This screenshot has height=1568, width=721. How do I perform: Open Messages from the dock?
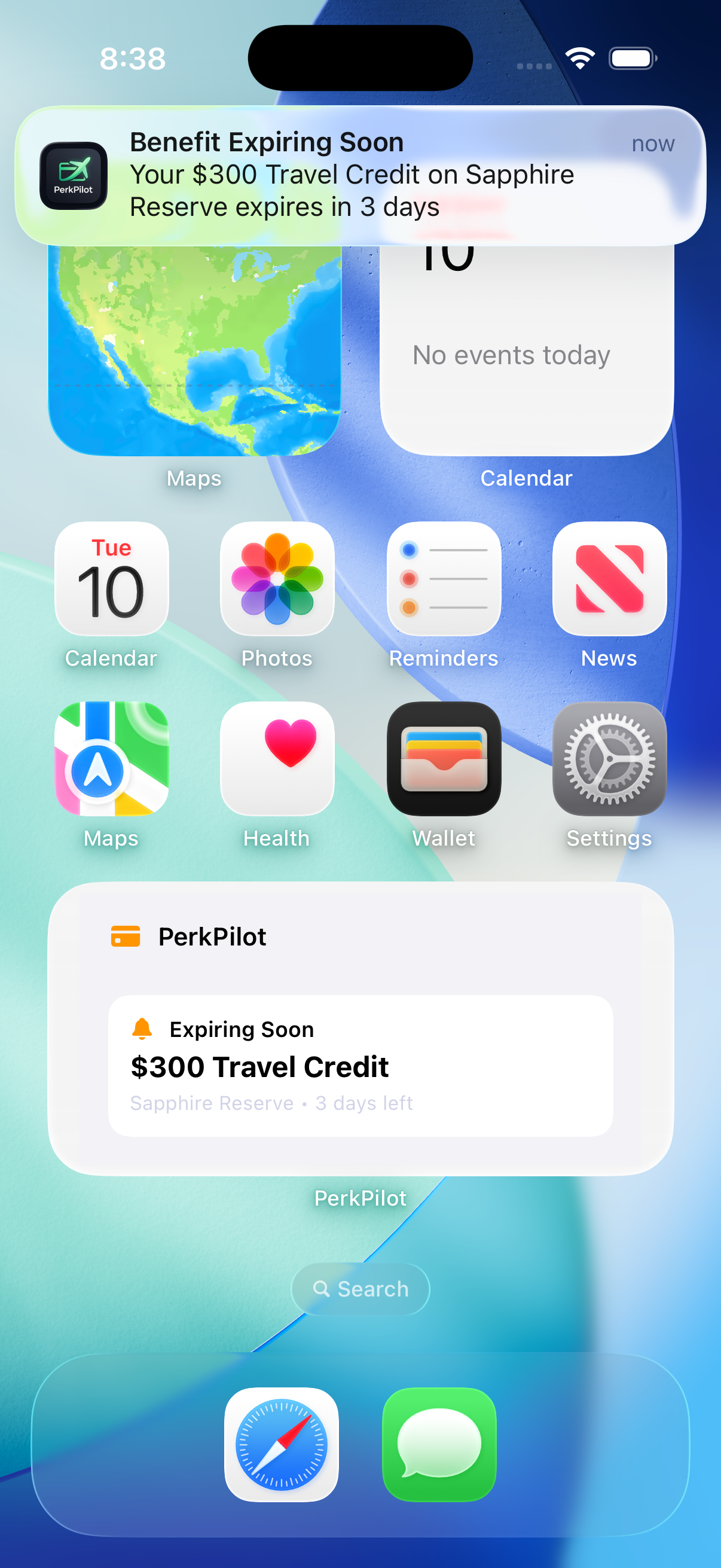(439, 1444)
